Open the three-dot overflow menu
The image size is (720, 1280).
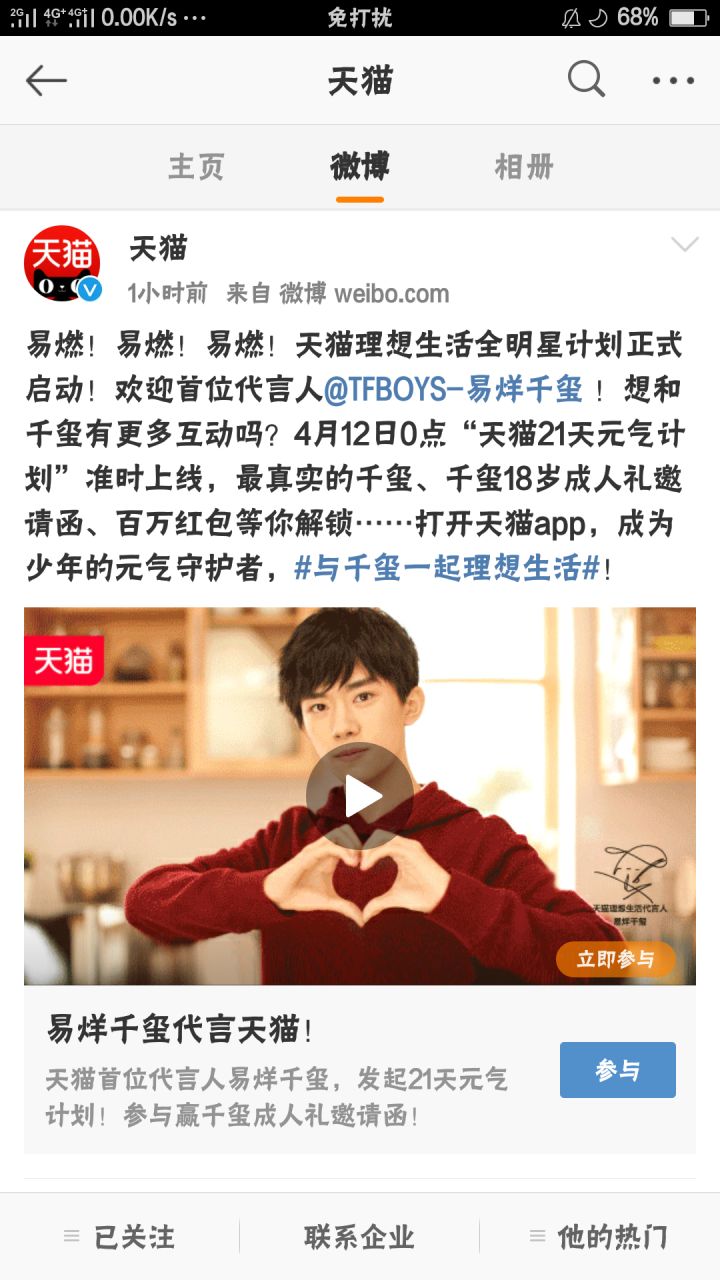[x=673, y=80]
